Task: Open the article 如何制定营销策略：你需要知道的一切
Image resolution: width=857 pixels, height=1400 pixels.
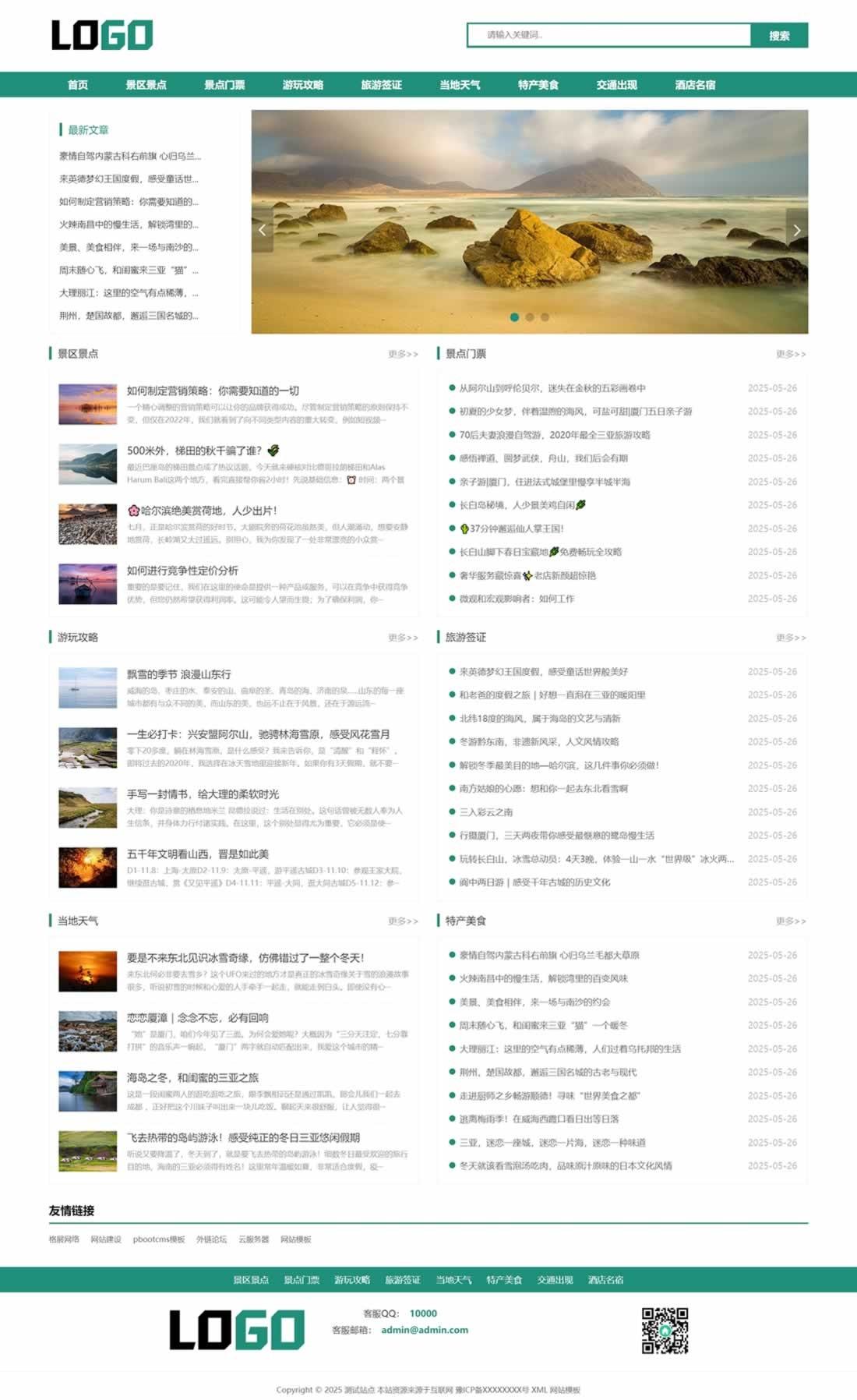Action: pos(213,391)
